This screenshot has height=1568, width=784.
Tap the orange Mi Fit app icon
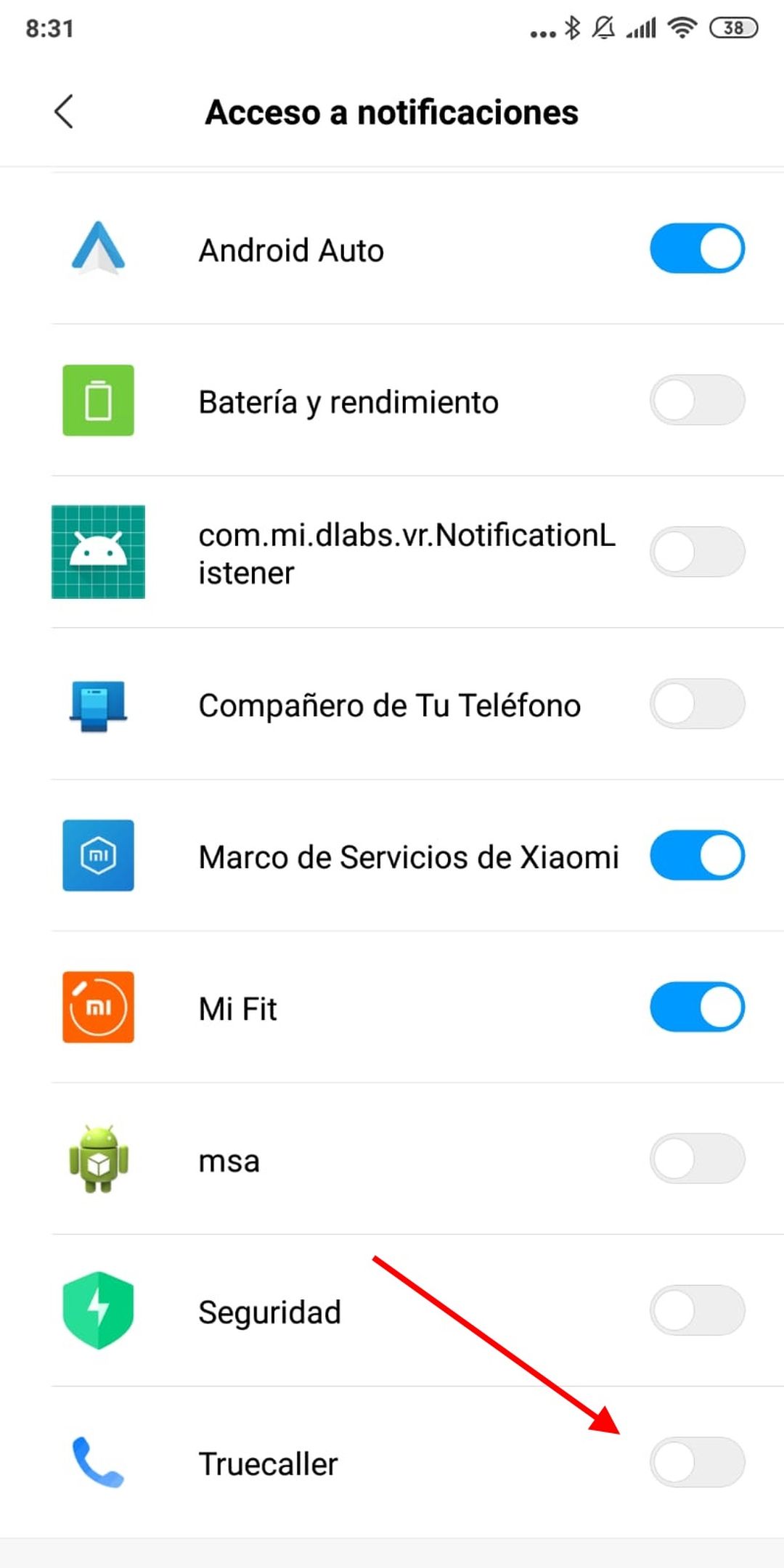pyautogui.click(x=98, y=1008)
